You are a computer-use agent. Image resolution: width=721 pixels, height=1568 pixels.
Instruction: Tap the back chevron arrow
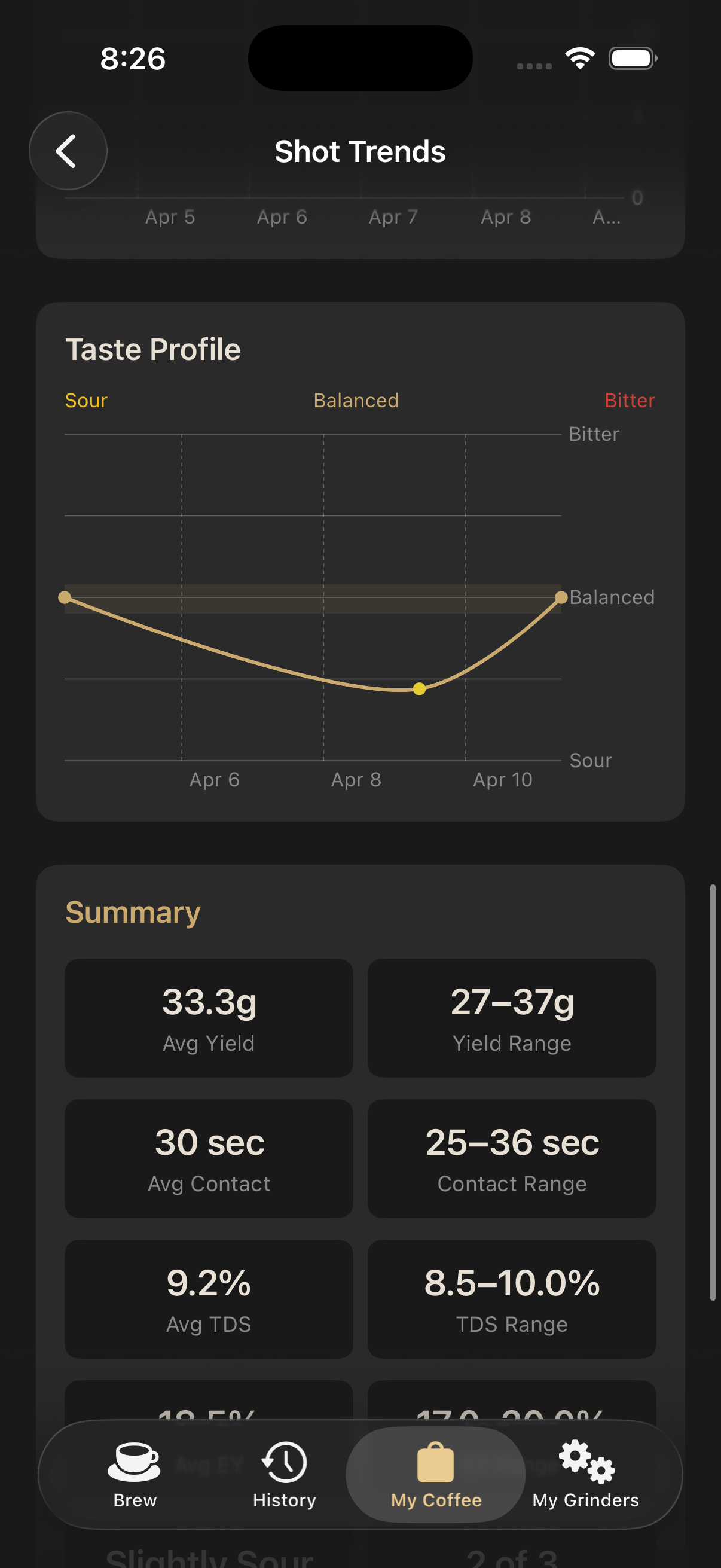pyautogui.click(x=68, y=151)
